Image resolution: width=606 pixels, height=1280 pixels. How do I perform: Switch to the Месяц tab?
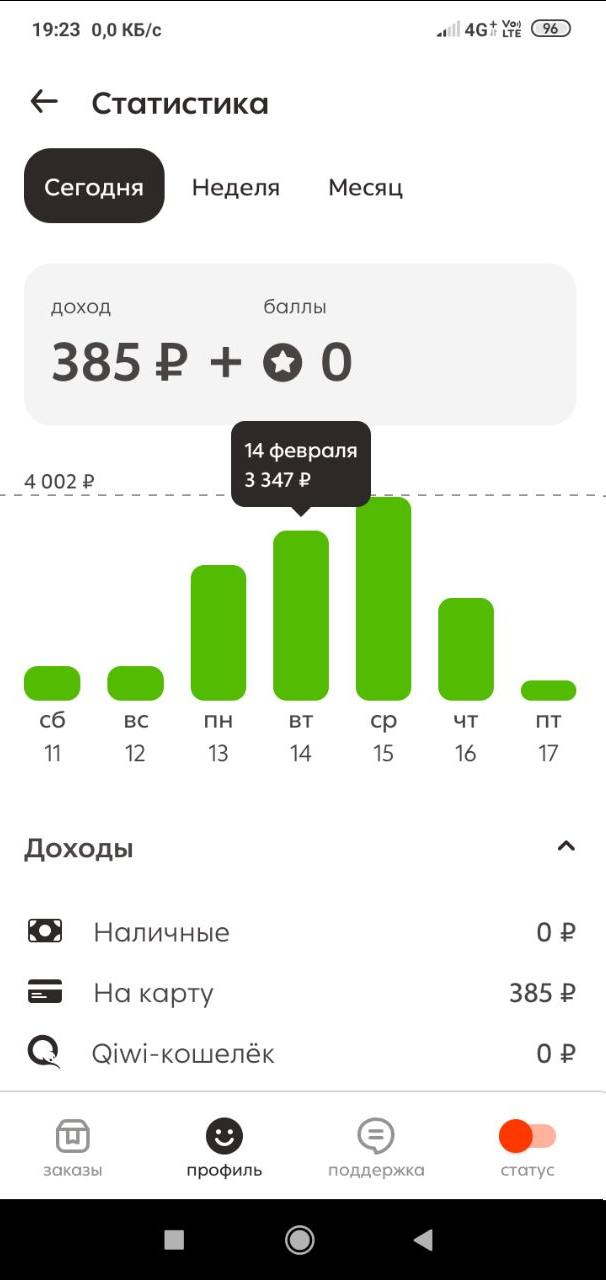pyautogui.click(x=365, y=187)
